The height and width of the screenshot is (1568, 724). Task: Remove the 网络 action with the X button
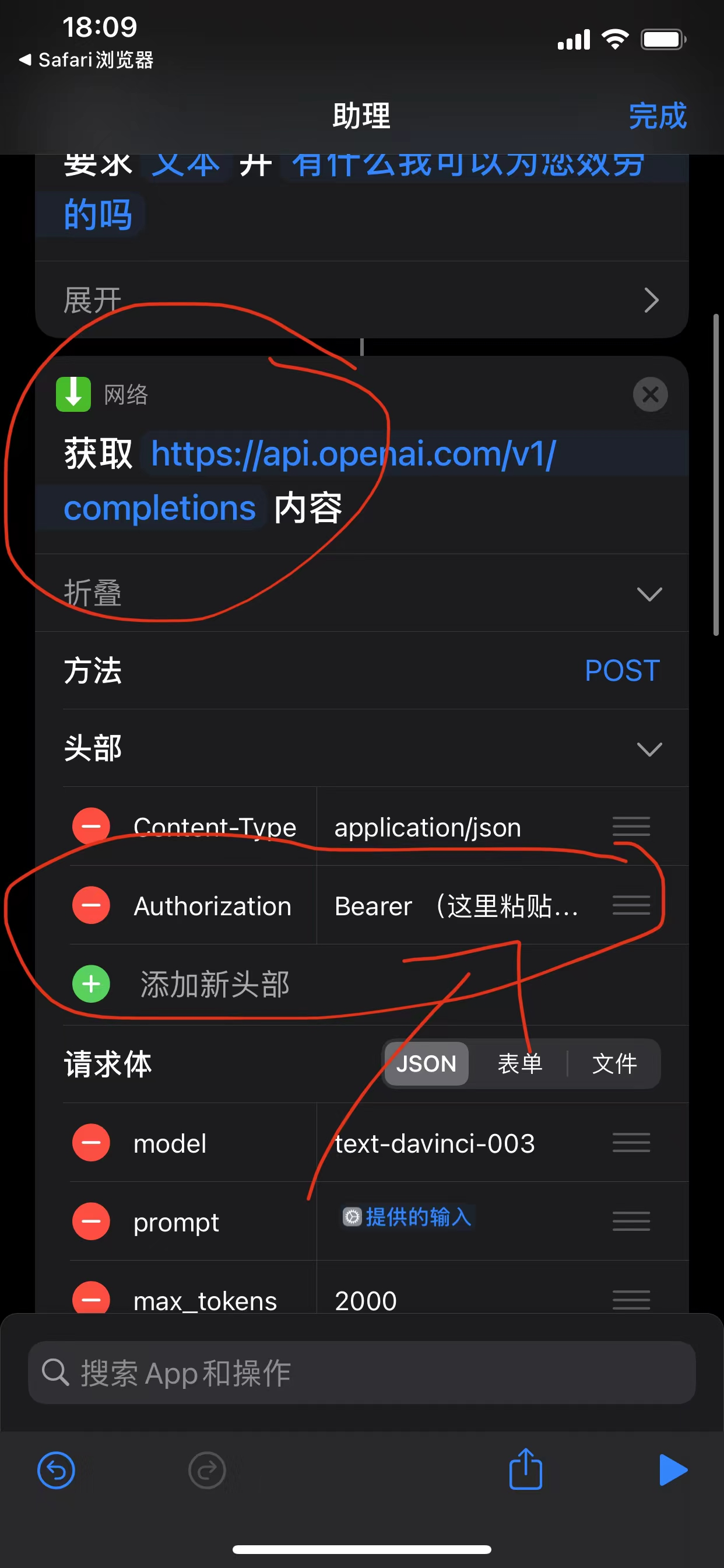(650, 394)
